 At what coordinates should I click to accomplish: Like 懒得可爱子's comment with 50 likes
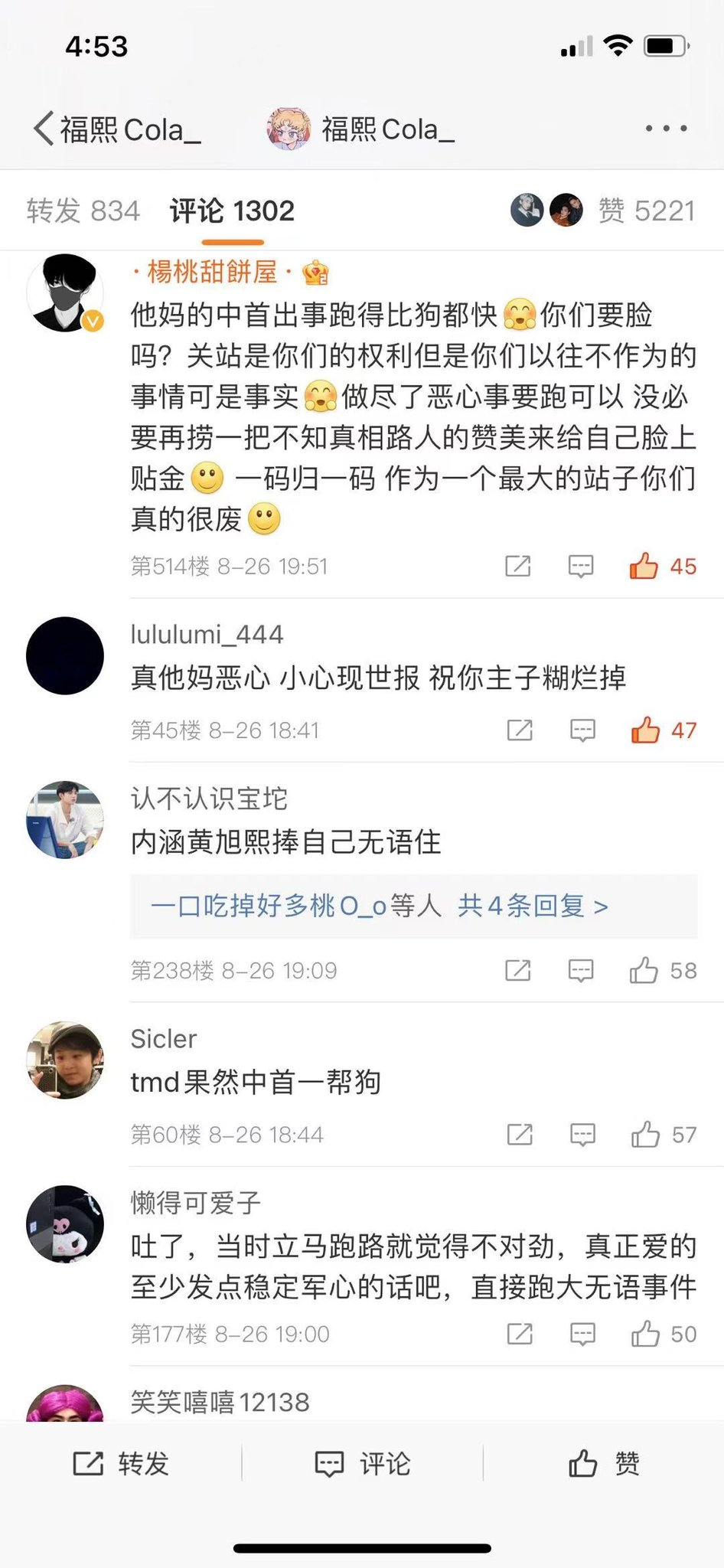pyautogui.click(x=645, y=1334)
